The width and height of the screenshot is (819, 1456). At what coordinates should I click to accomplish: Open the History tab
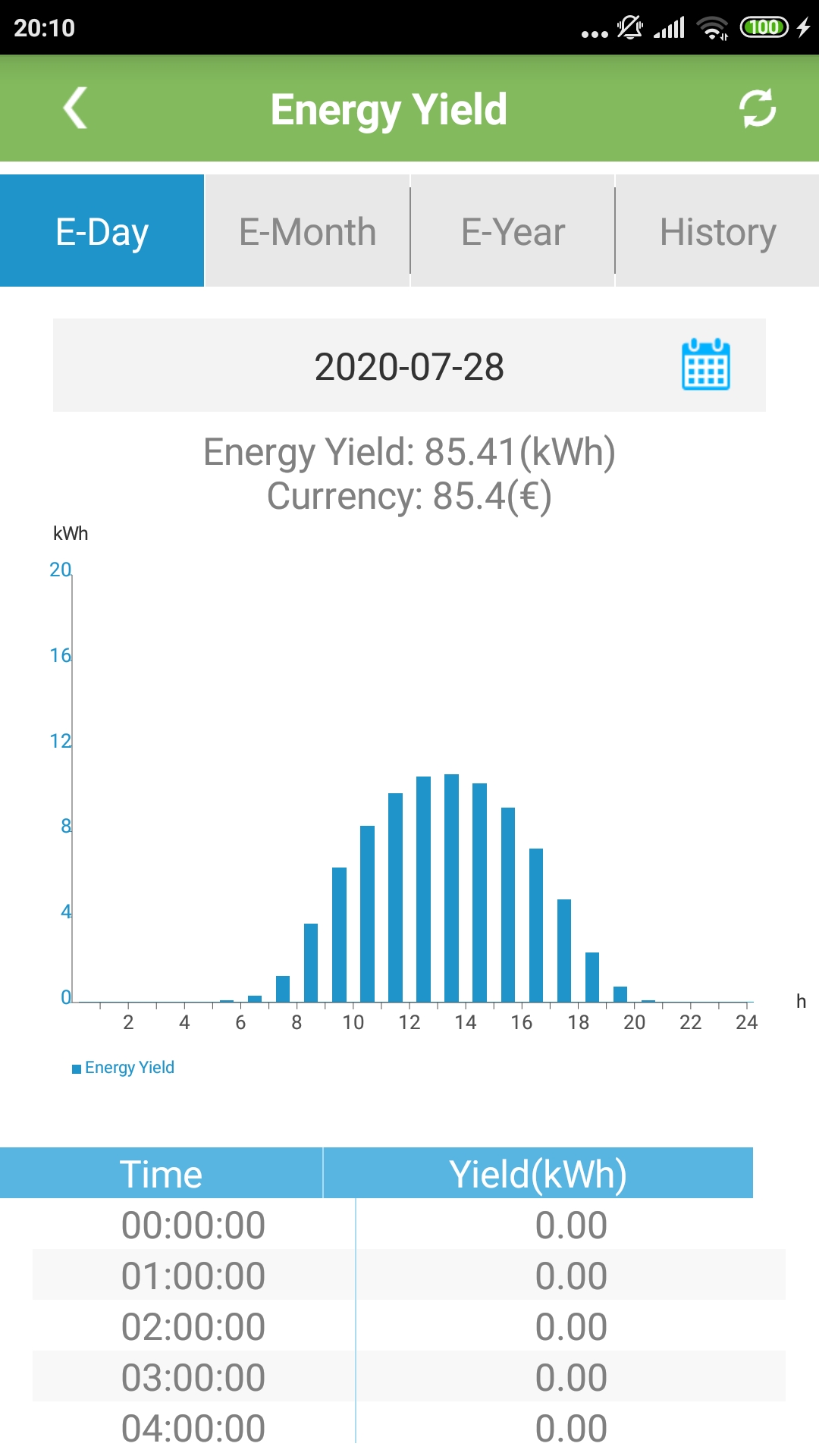click(717, 231)
